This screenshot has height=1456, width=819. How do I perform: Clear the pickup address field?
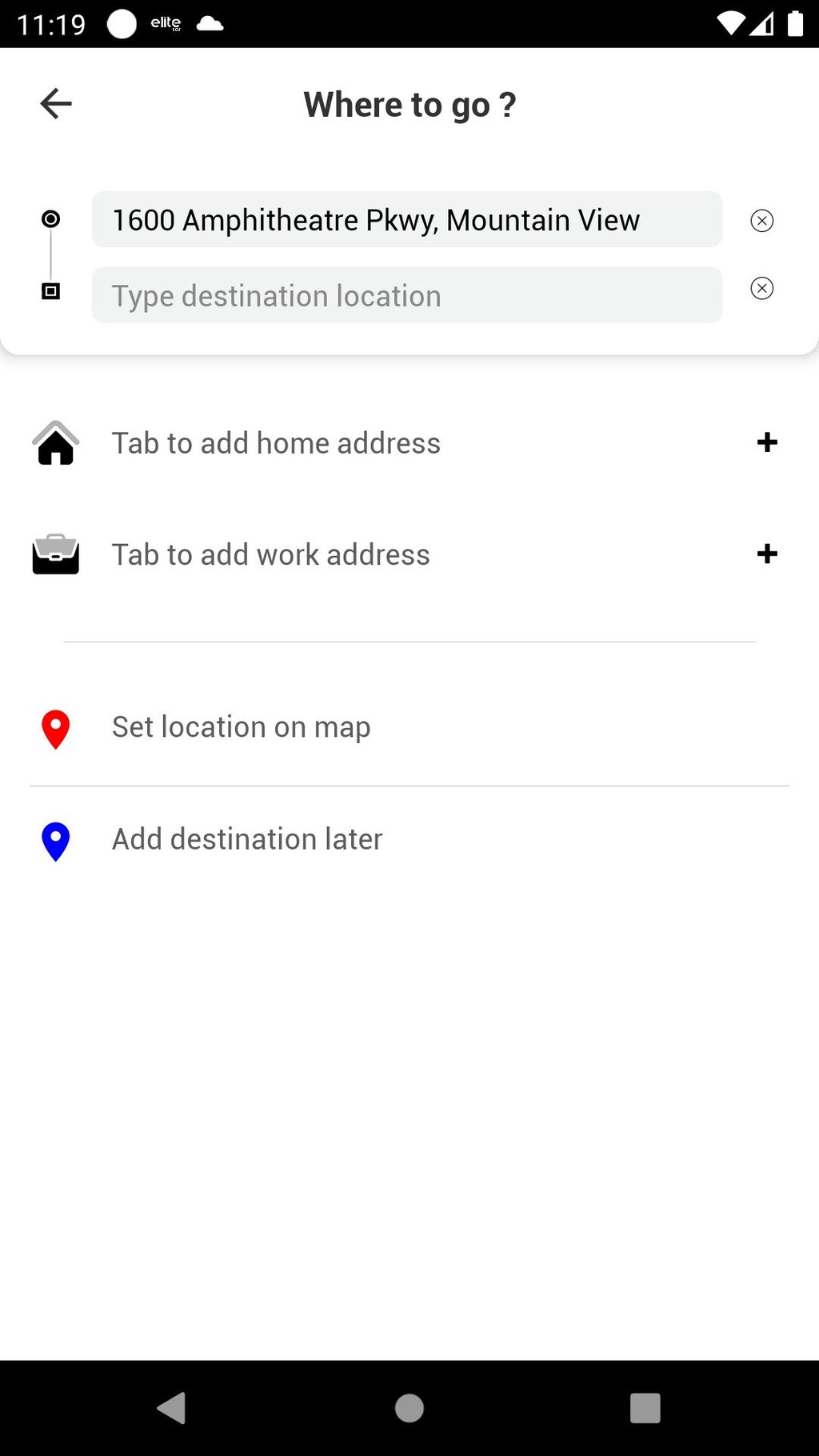click(x=761, y=220)
